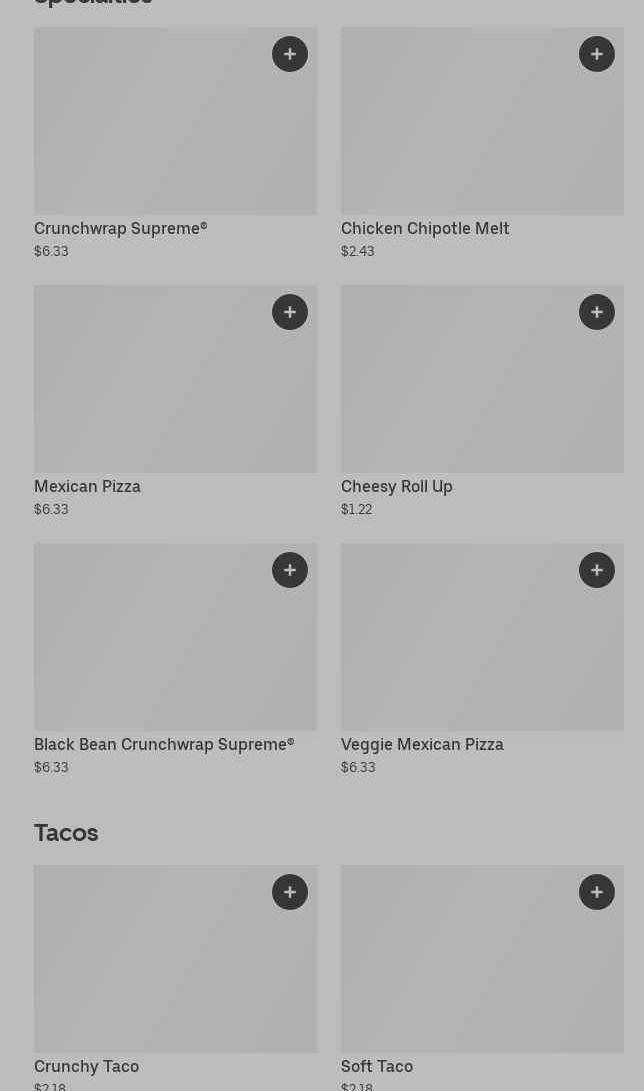
Task: Add Crunchwrap Supreme to the order
Action: coord(290,54)
